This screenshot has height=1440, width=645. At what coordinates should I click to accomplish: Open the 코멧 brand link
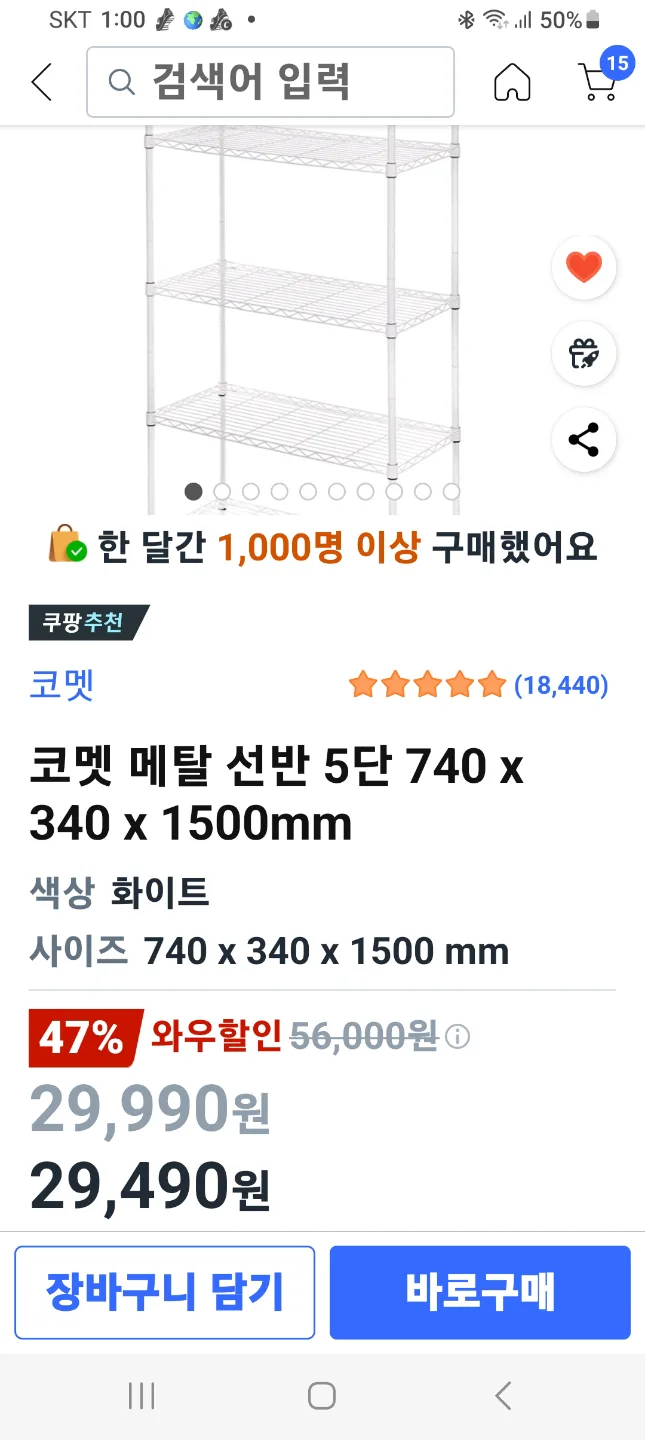tap(62, 685)
